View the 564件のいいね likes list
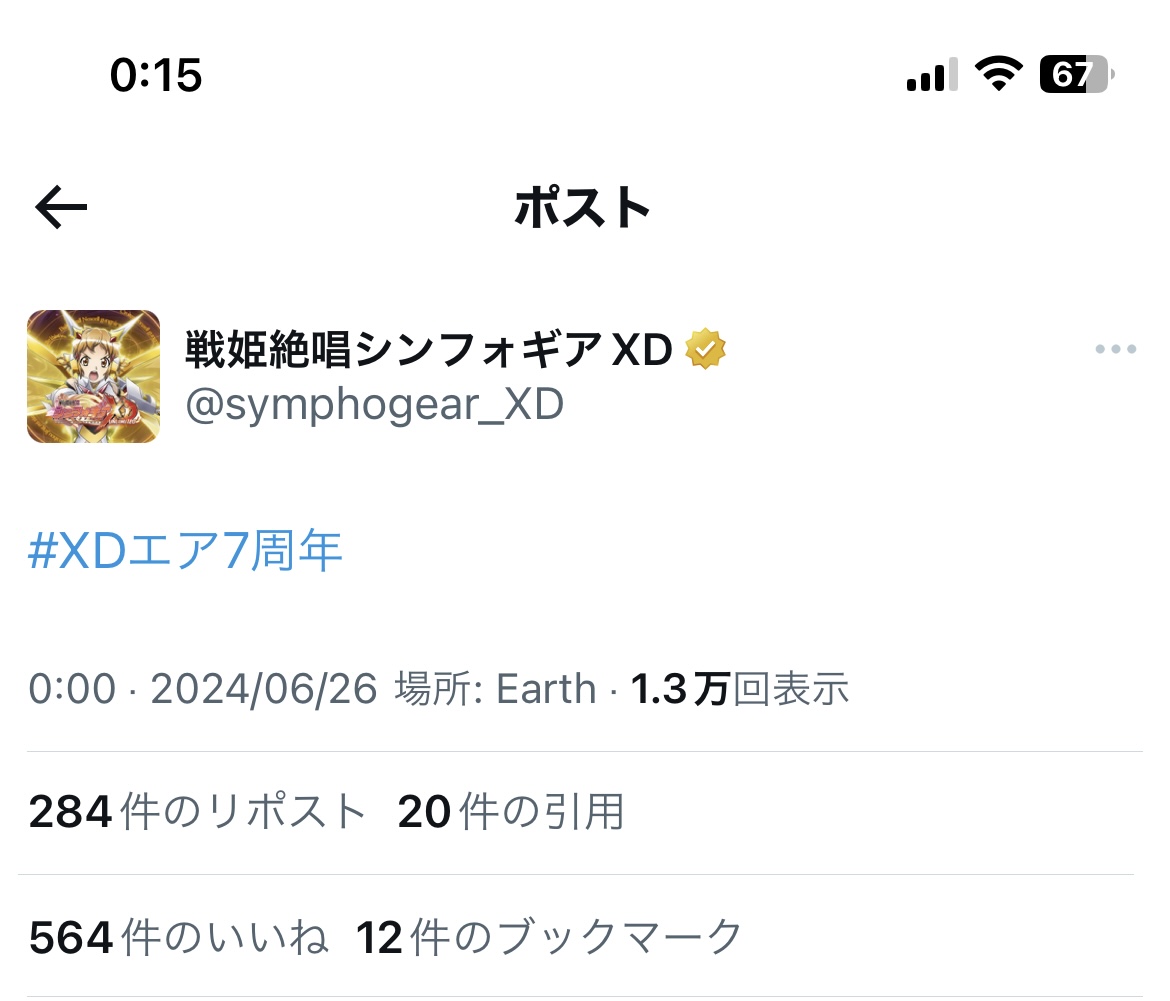 pos(178,937)
